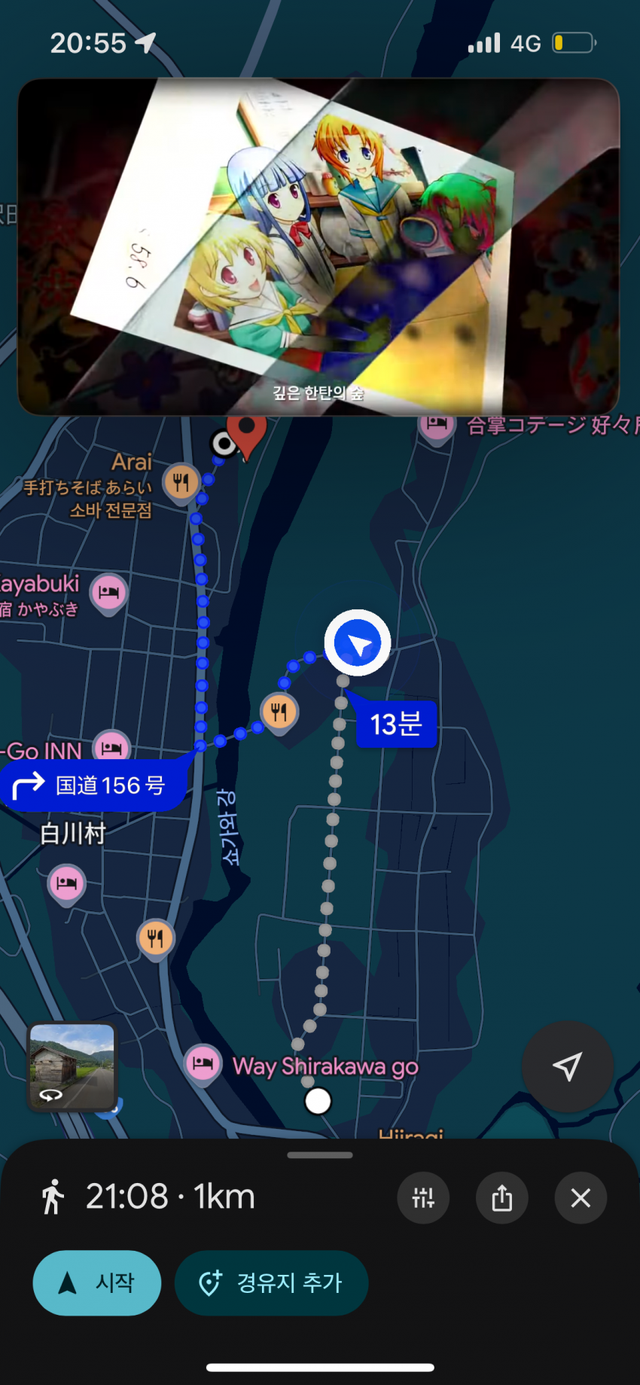Screen dimensions: 640x1385
Task: Share this route
Action: tap(502, 1198)
